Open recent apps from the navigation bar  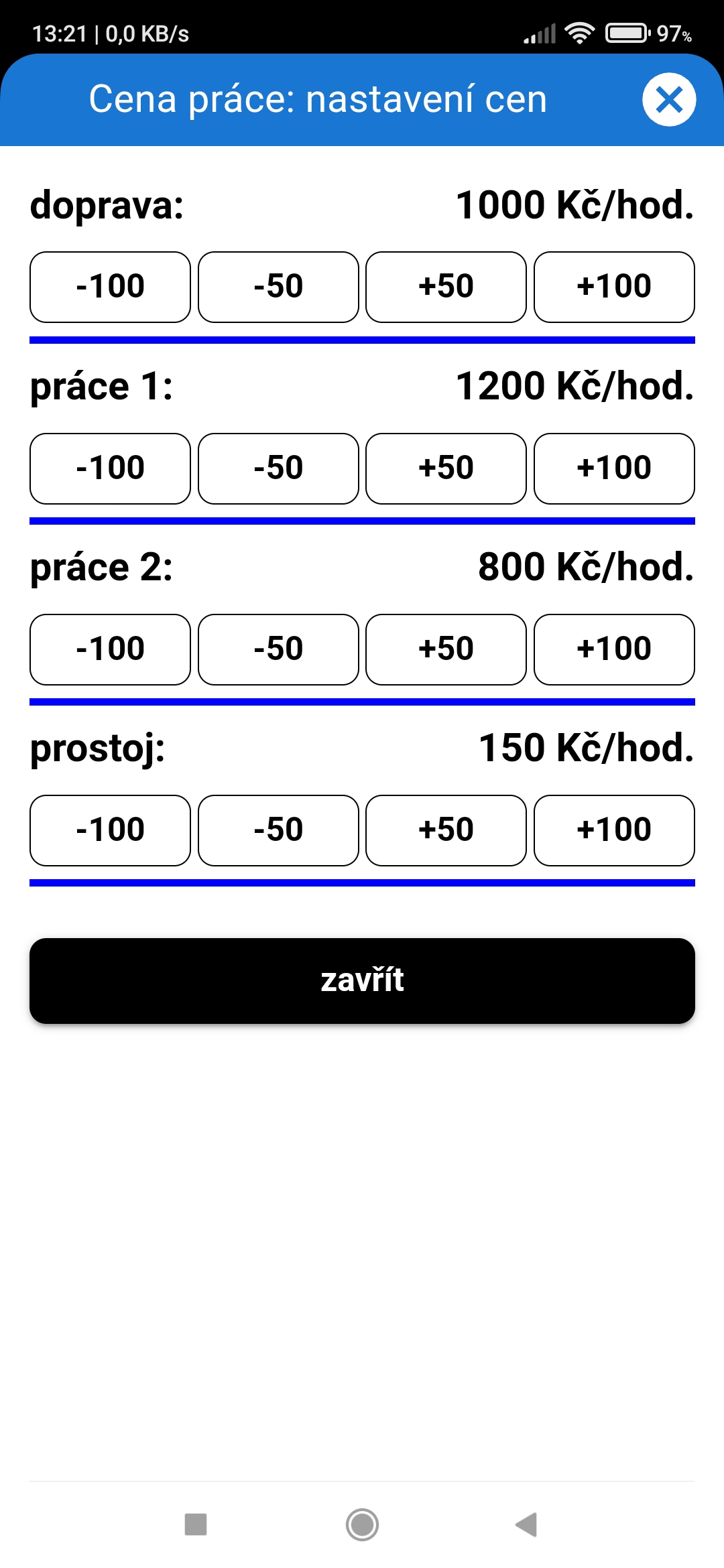(196, 1524)
